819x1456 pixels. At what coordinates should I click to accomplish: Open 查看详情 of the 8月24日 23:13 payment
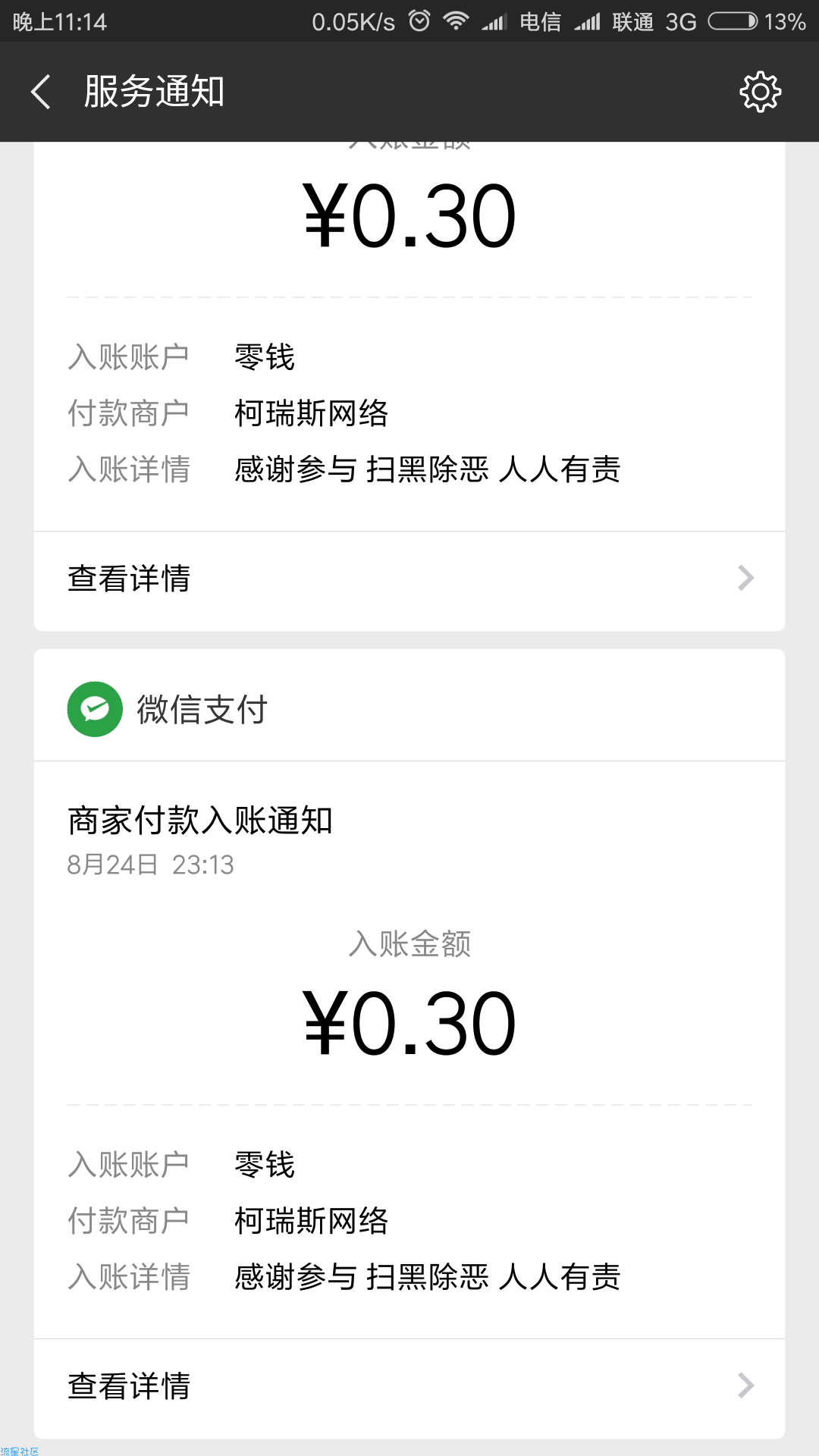pyautogui.click(x=409, y=1386)
